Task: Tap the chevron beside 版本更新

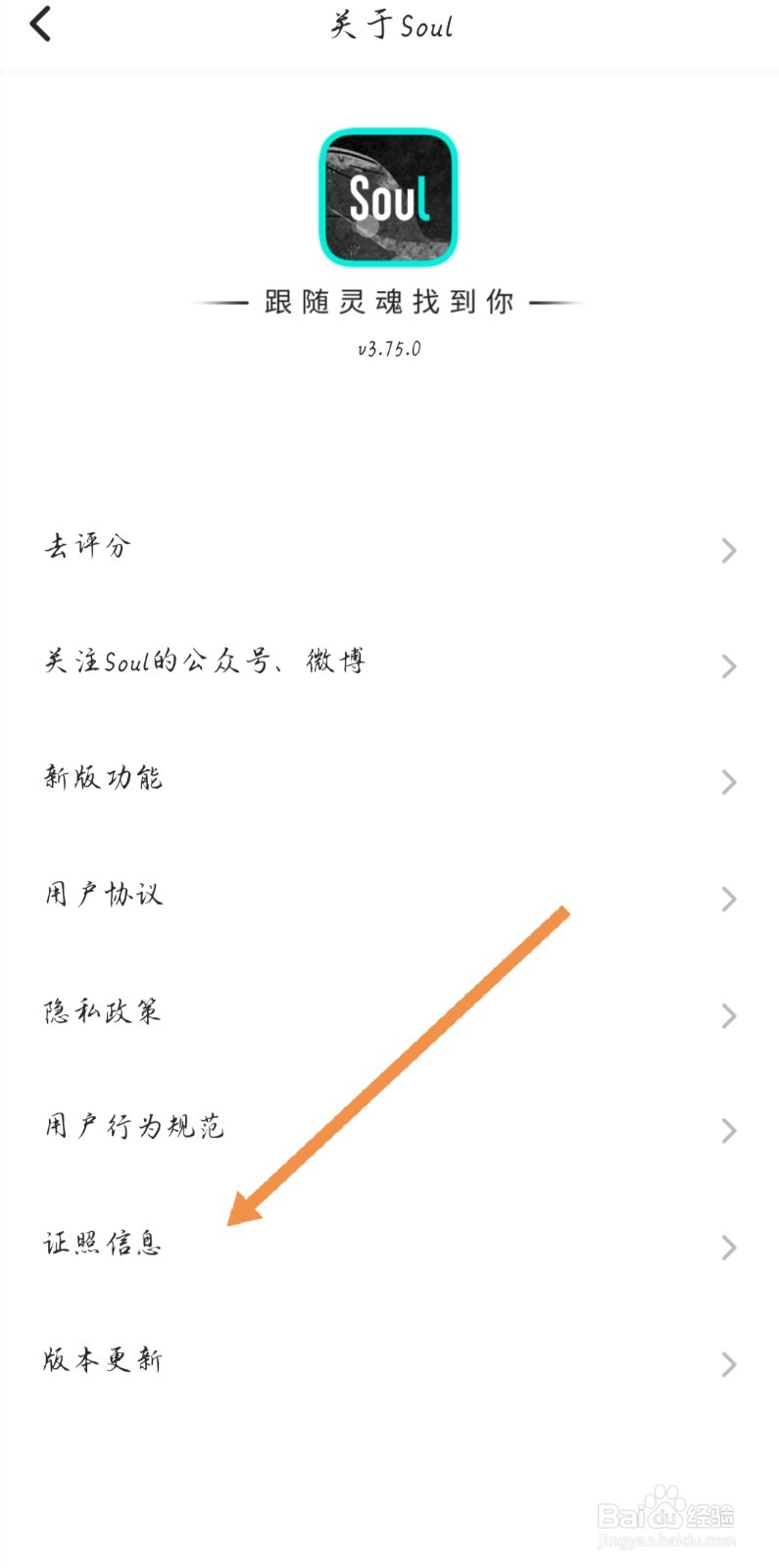Action: [727, 1364]
